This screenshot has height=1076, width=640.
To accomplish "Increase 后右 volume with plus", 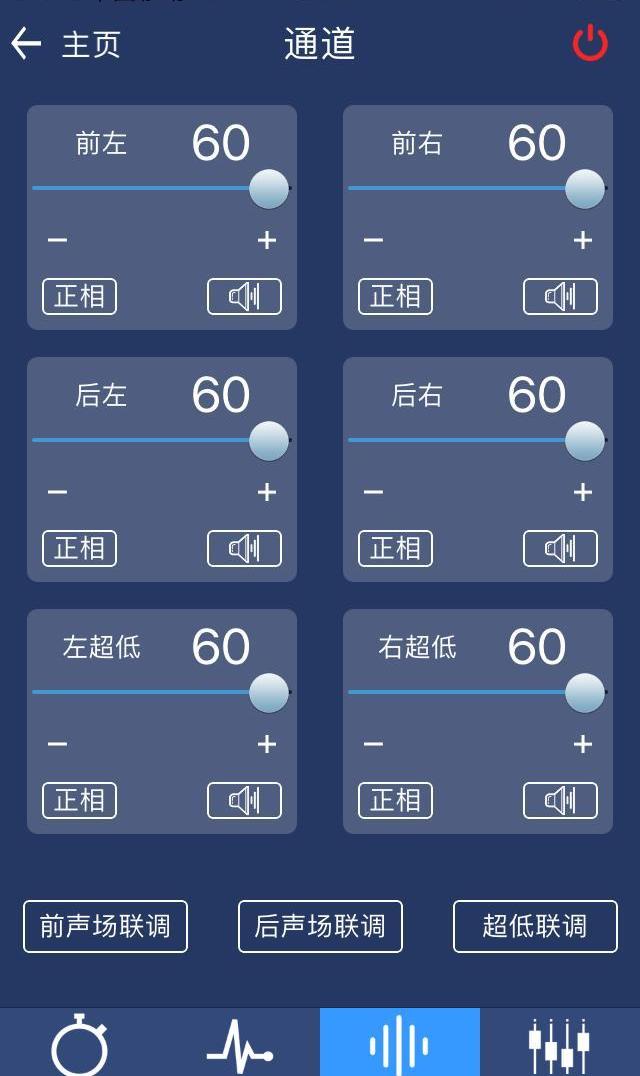I will tap(583, 492).
